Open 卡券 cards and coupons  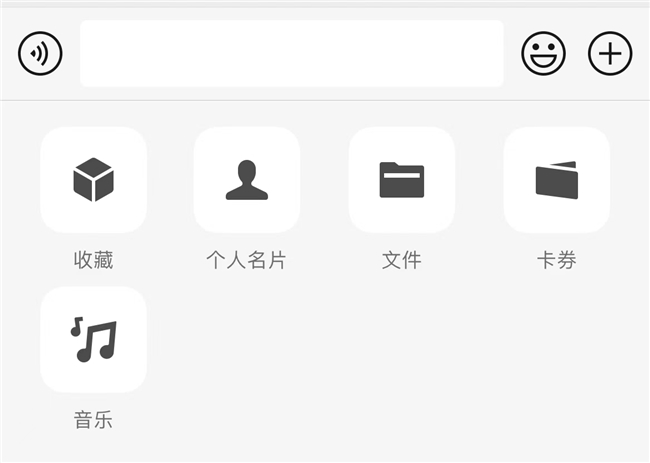(x=556, y=181)
